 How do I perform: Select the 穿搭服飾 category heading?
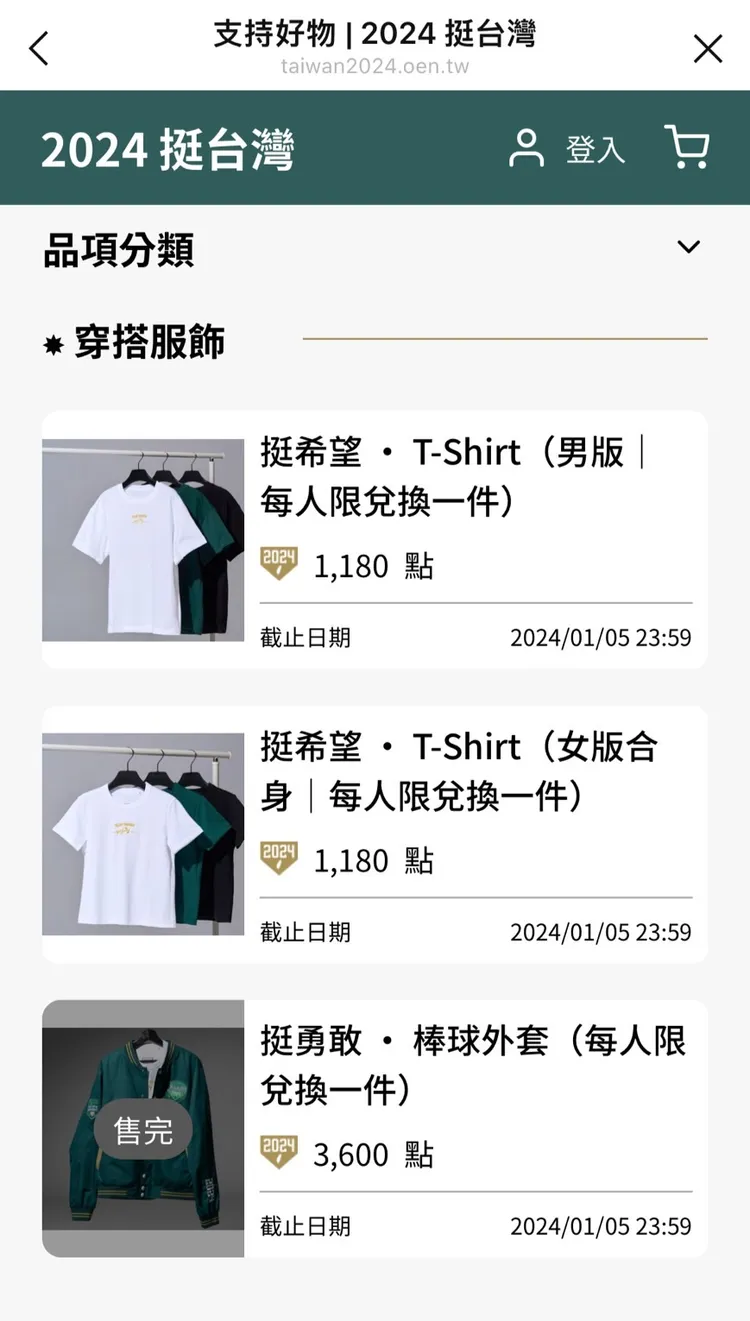pyautogui.click(x=146, y=341)
